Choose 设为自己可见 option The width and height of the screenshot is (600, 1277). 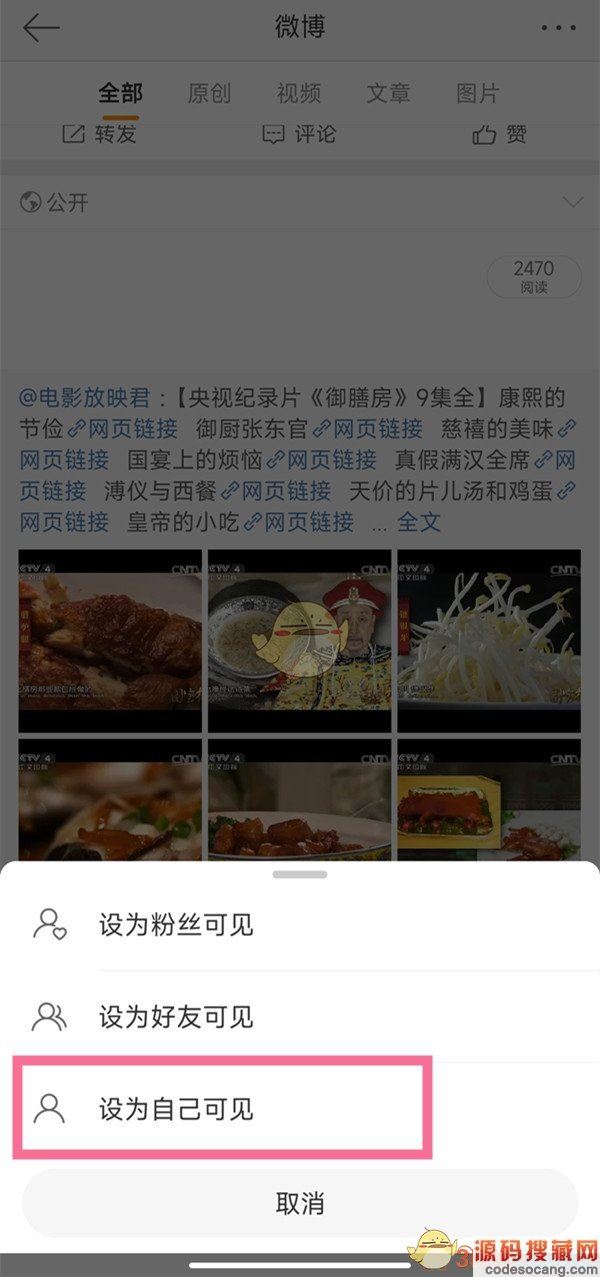[176, 1108]
